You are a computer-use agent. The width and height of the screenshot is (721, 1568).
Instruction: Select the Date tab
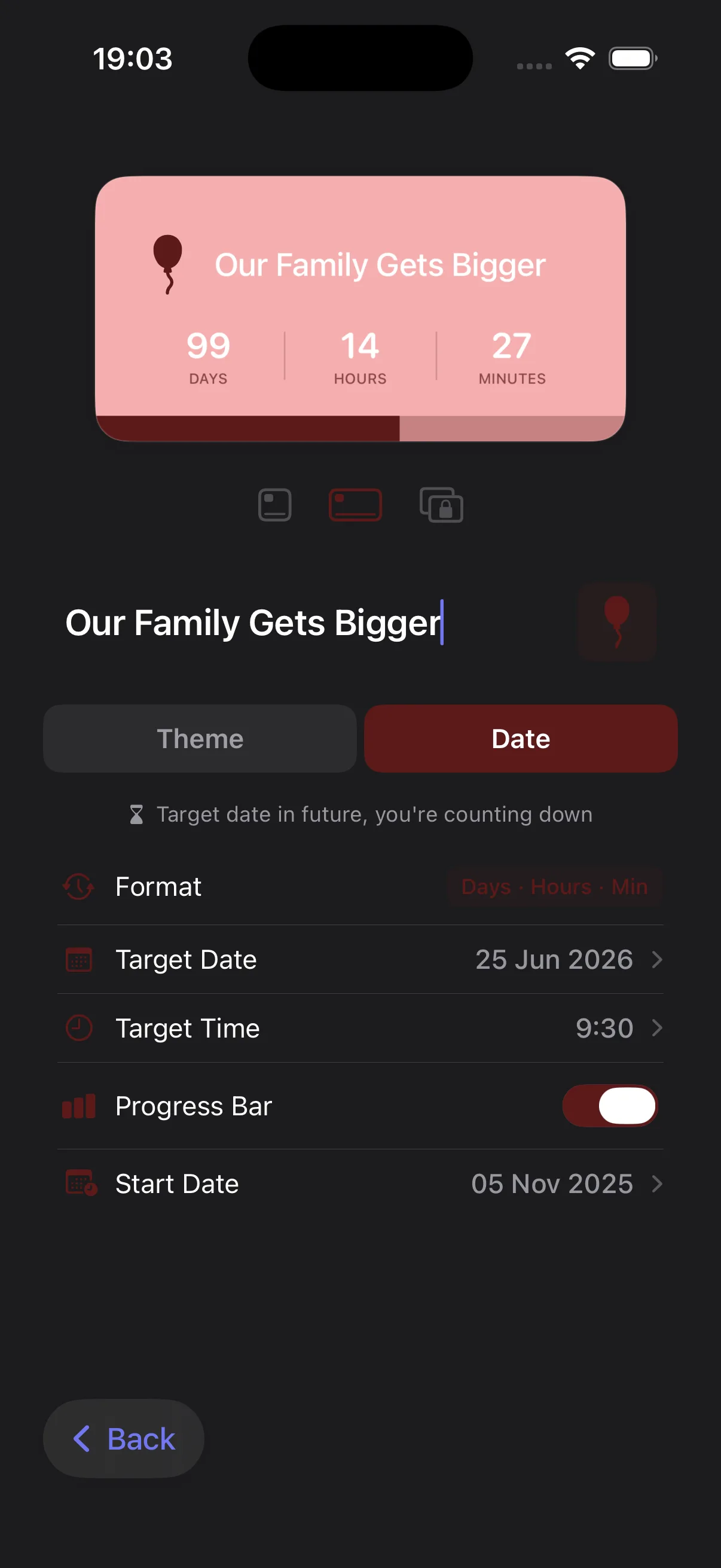point(520,738)
